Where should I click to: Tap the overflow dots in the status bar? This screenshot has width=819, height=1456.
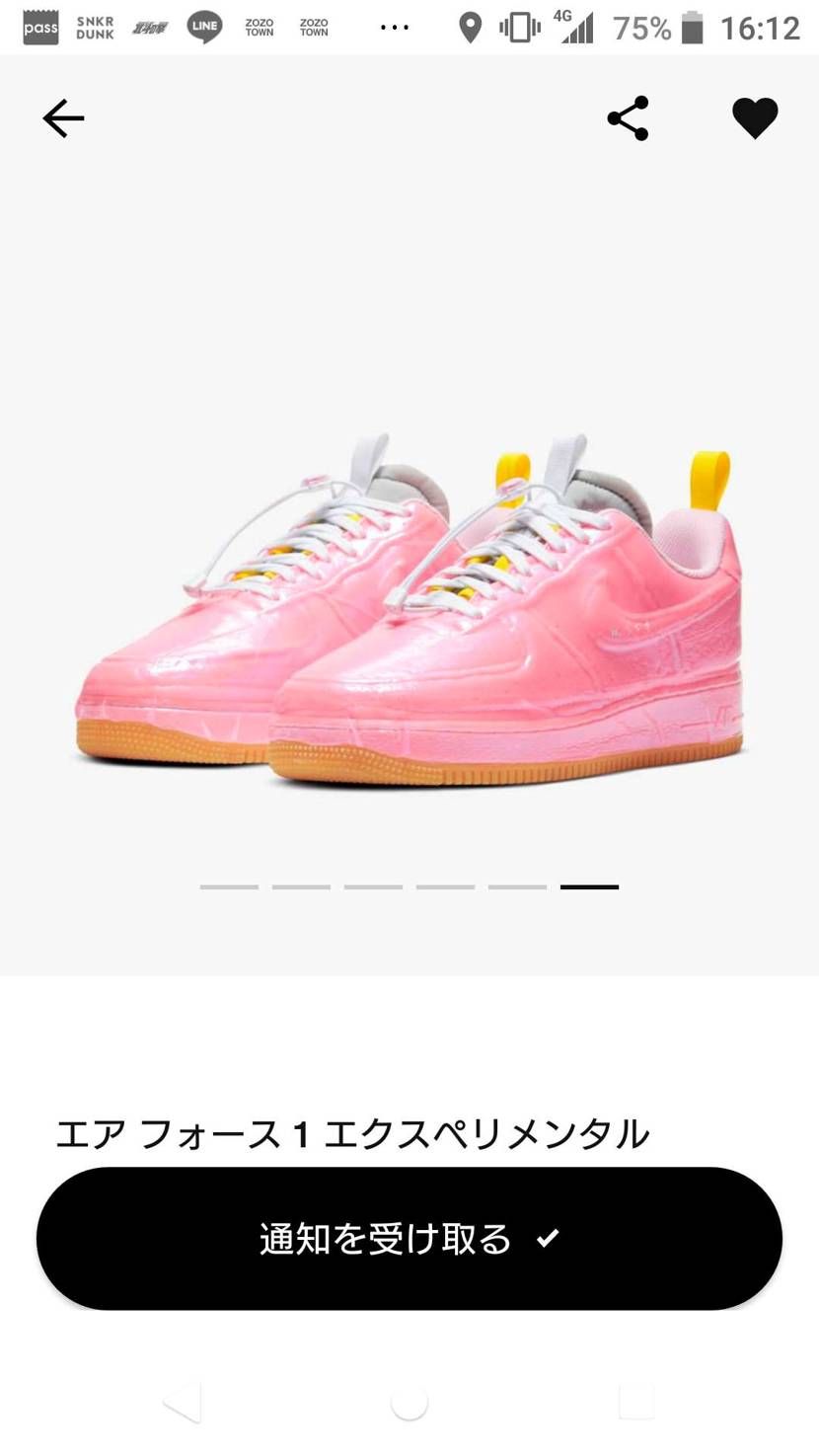coord(394,27)
